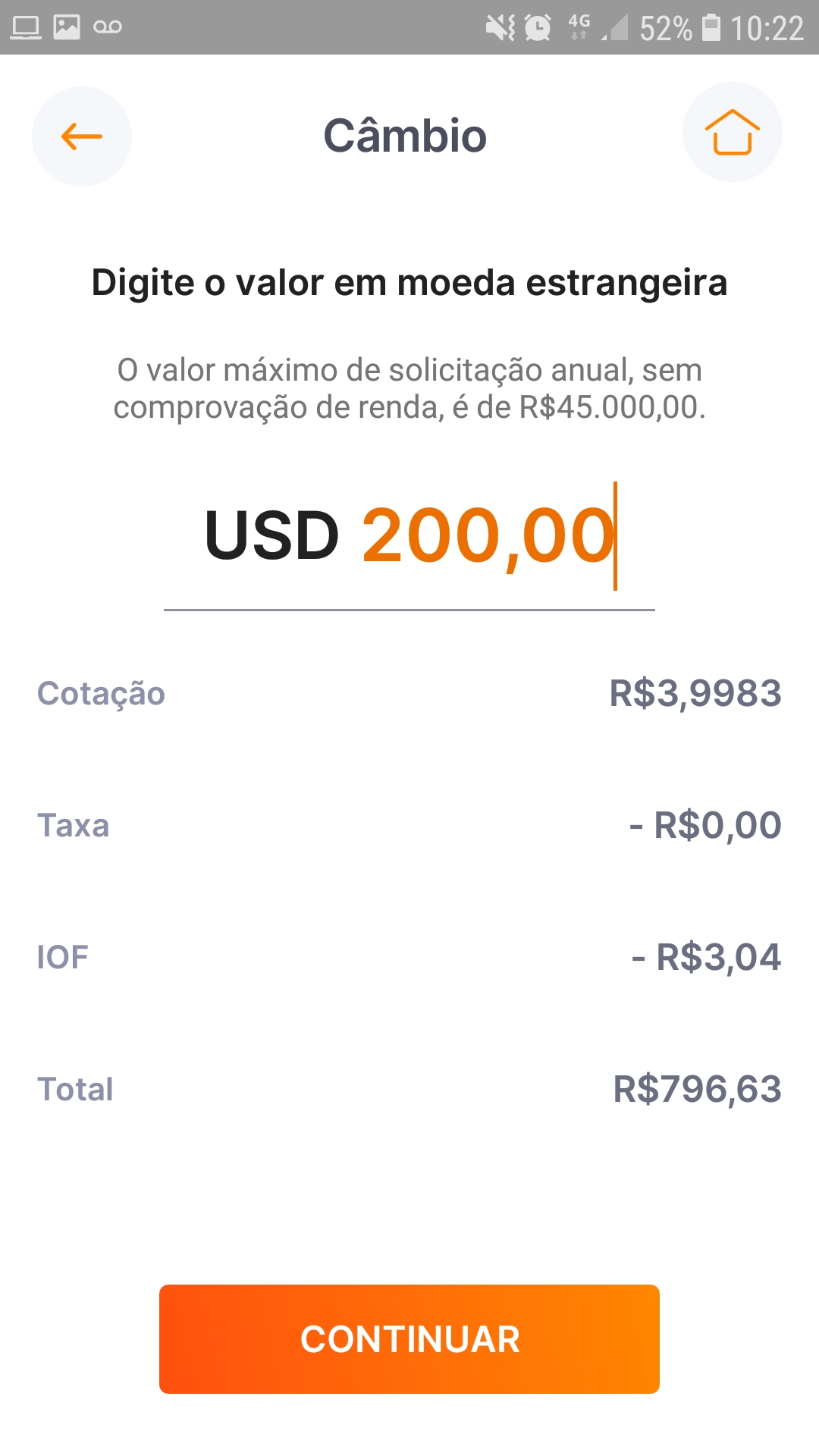Open the home screen icon
This screenshot has width=819, height=1456.
click(733, 132)
